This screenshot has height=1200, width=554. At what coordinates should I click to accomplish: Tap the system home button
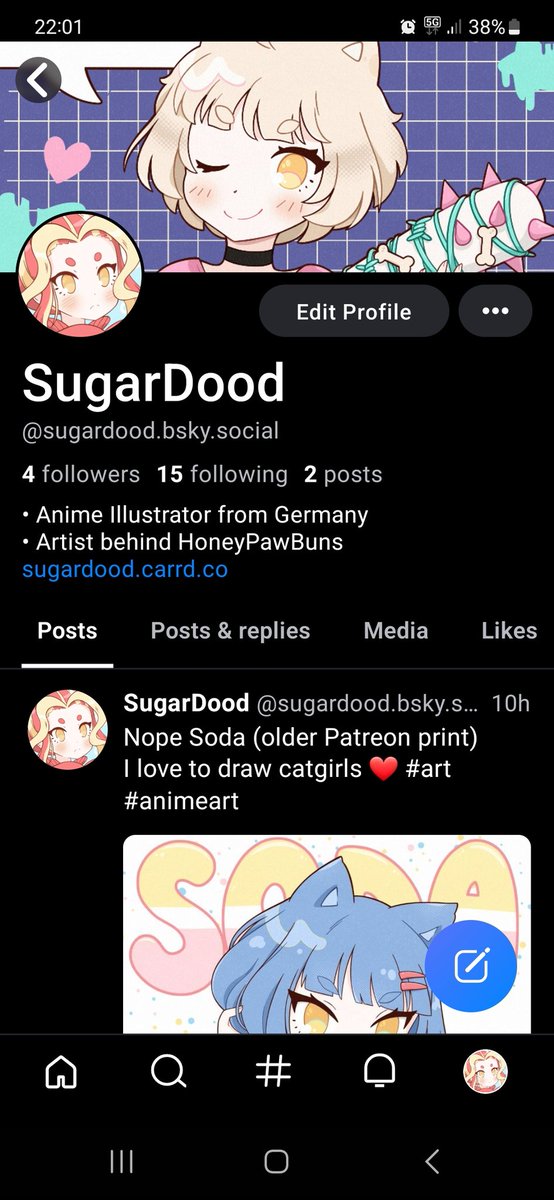tap(277, 1161)
